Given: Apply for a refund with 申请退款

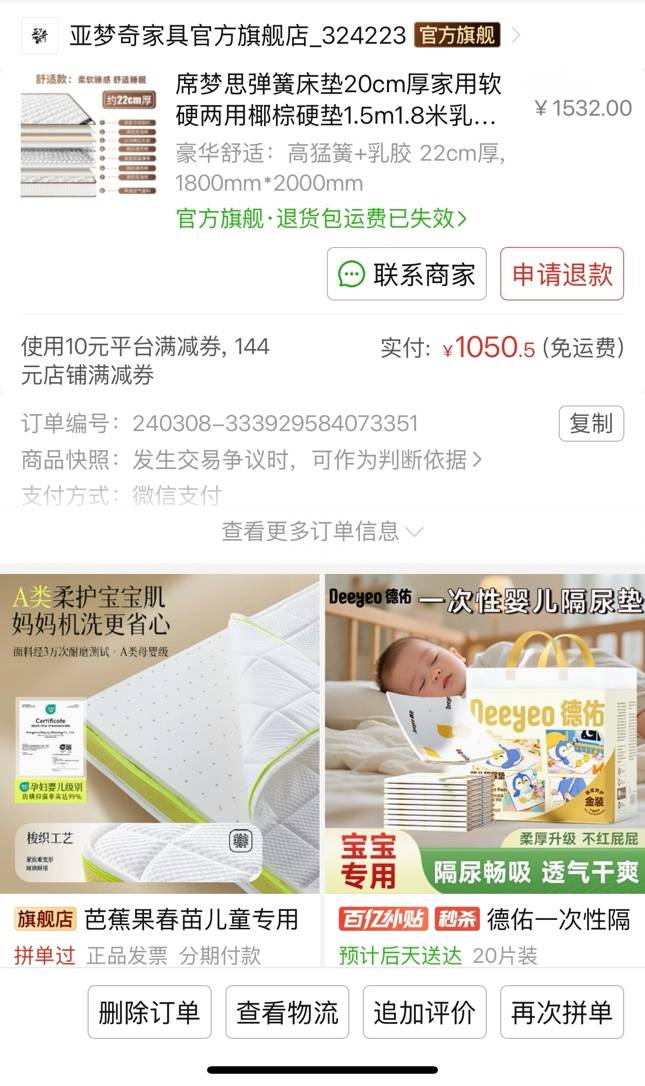Looking at the screenshot, I should (x=562, y=274).
